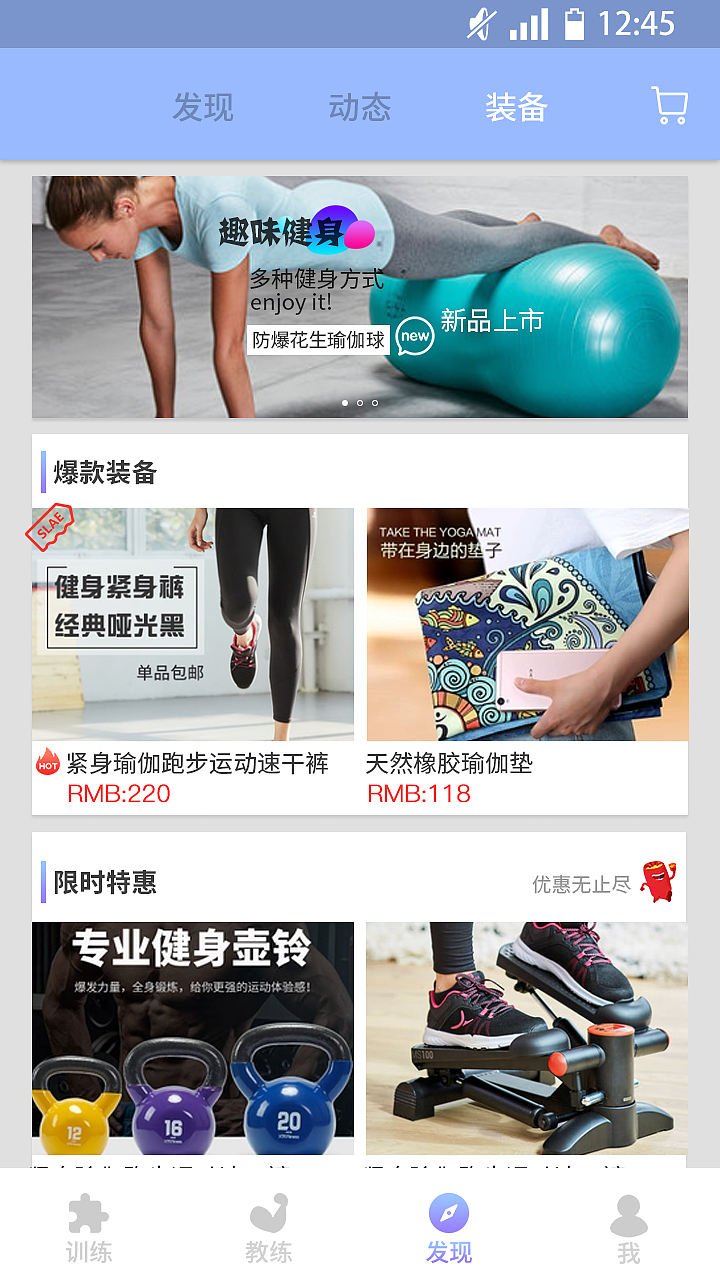Open the 趣味健身 yoga ball banner
Screen dimensions: 720x1280
pyautogui.click(x=360, y=297)
